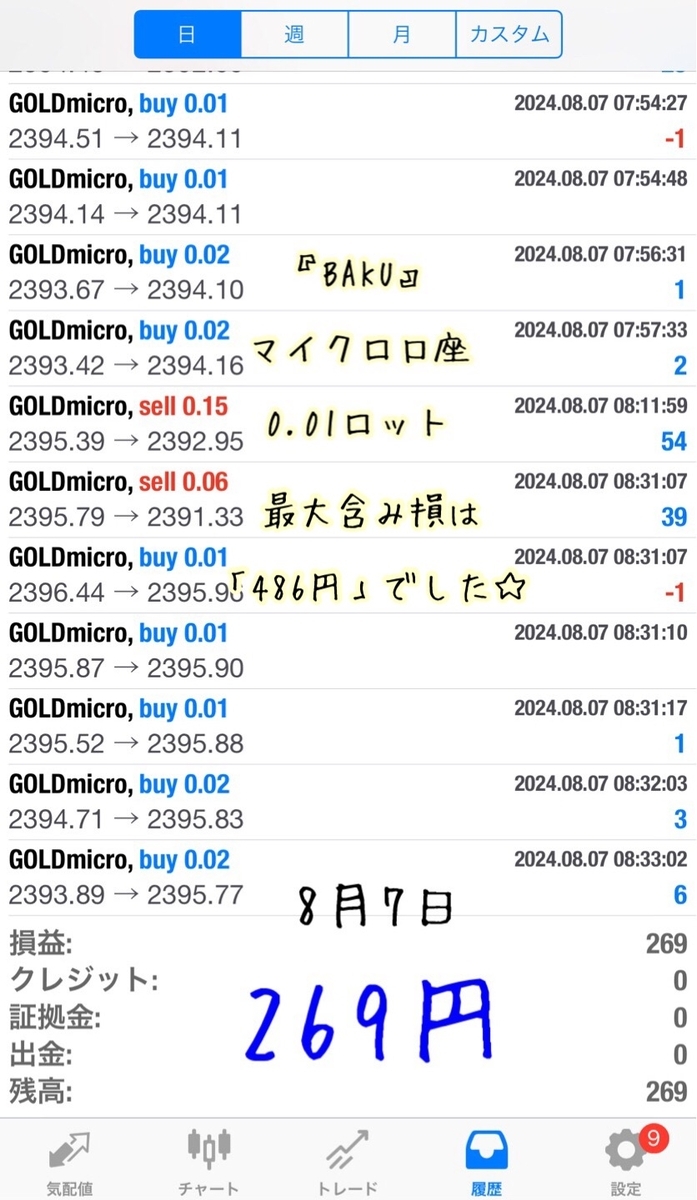Switch to the 週 period filter
This screenshot has height=1200, width=697.
point(294,35)
